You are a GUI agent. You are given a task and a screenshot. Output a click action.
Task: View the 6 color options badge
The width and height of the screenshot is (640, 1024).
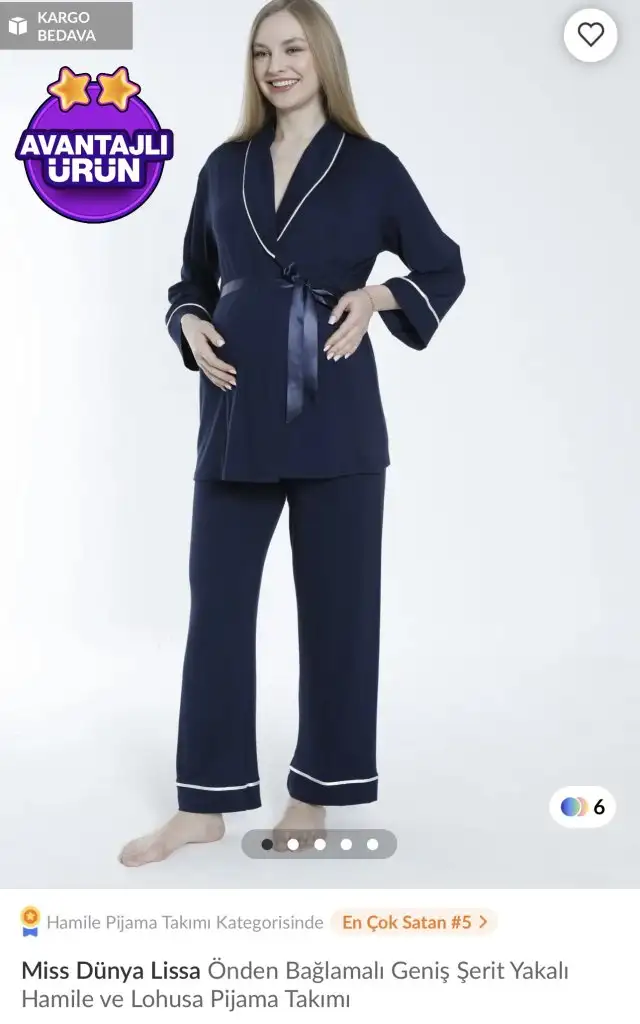[x=583, y=807]
